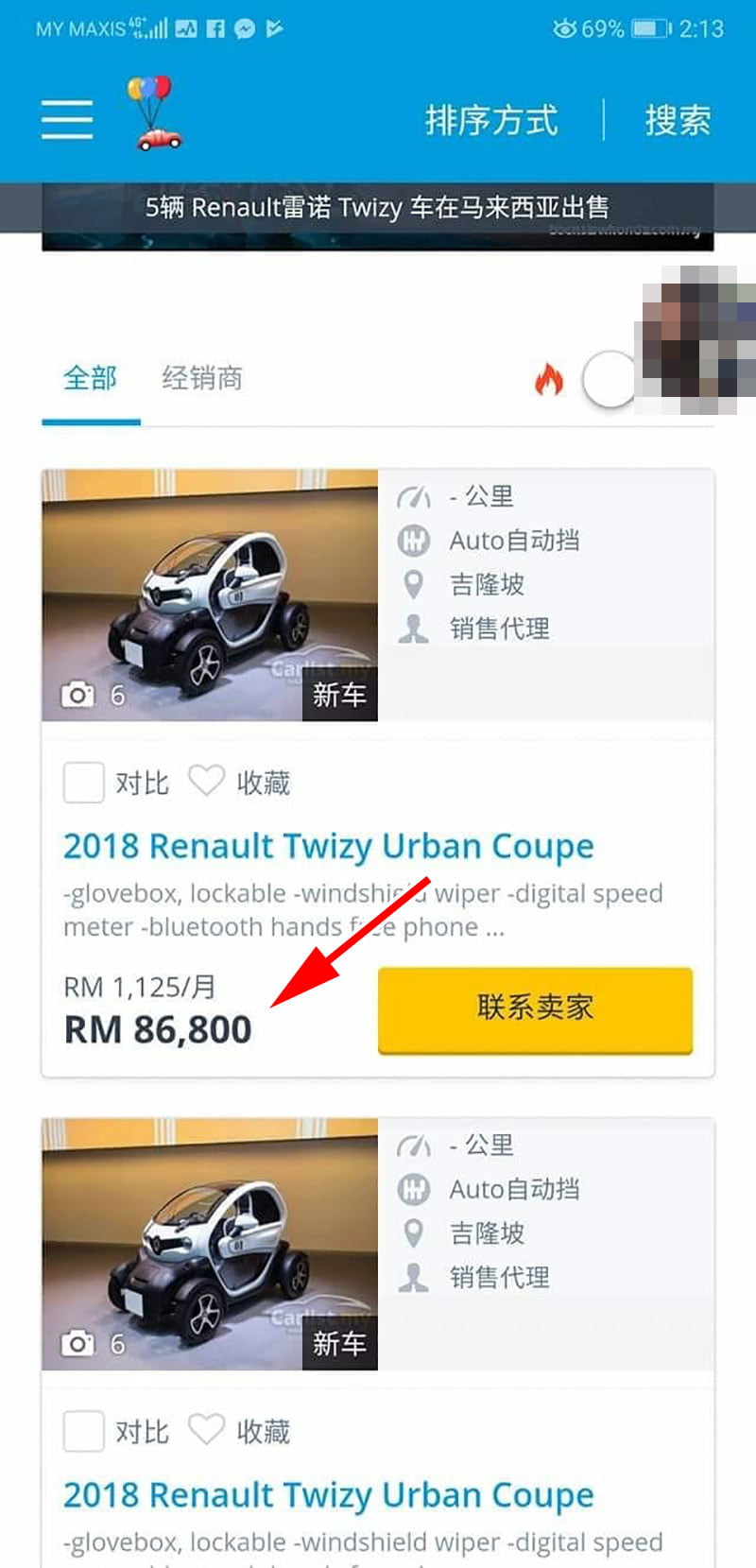Image resolution: width=756 pixels, height=1568 pixels.
Task: Switch to the 经销商 tab
Action: (202, 379)
